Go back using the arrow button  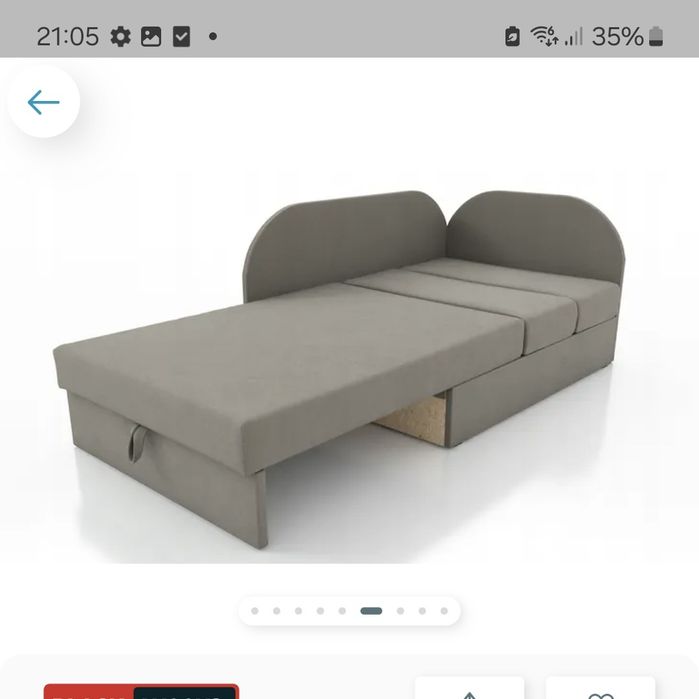click(43, 102)
